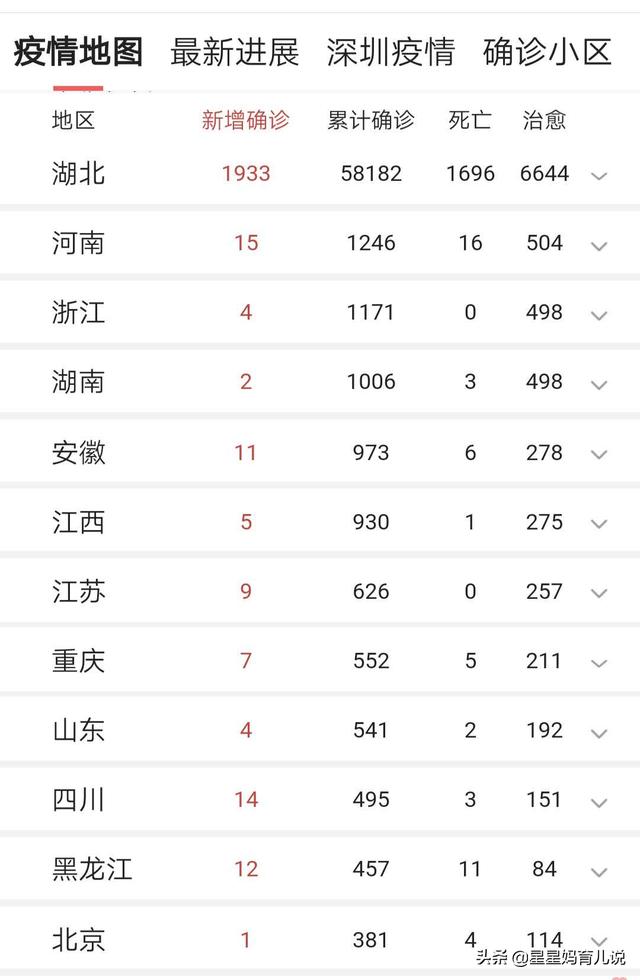Open the 最新进展 tab
640x980 pixels.
[x=235, y=51]
